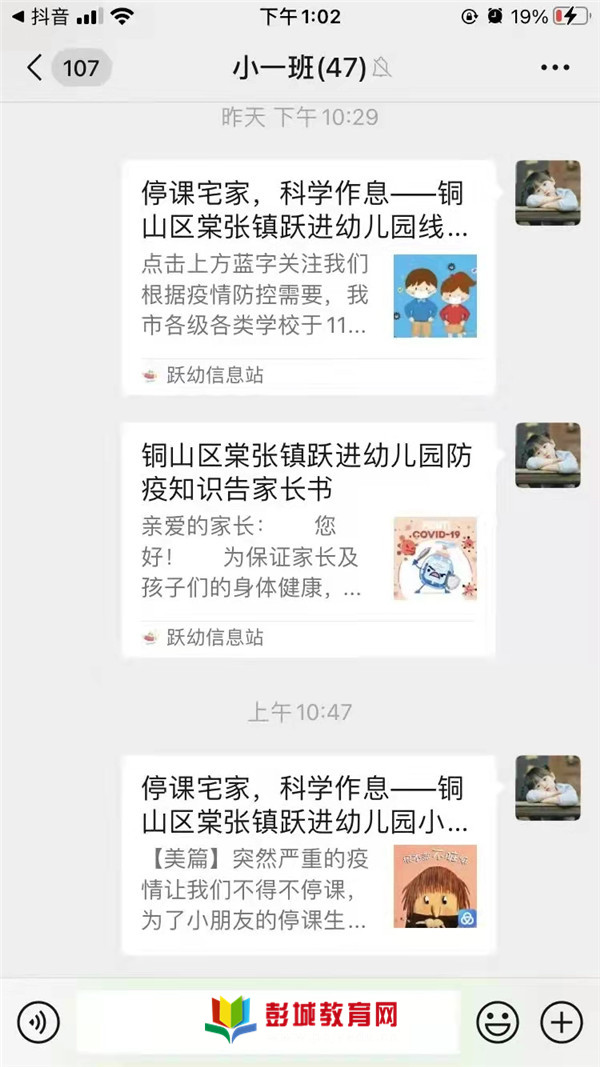Switch to voice message input
Image resolution: width=600 pixels, height=1067 pixels.
click(x=38, y=1021)
